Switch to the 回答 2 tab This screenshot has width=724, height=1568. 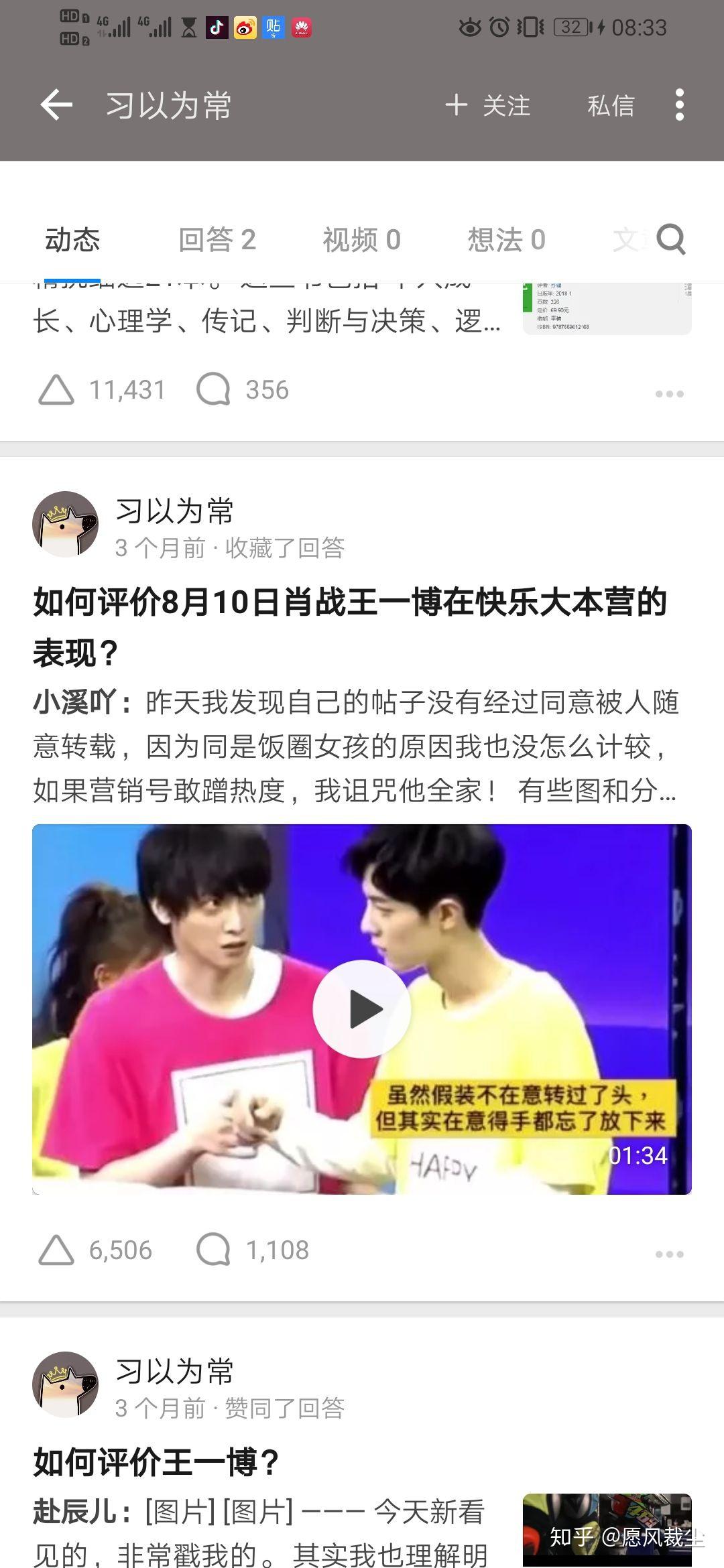click(217, 240)
